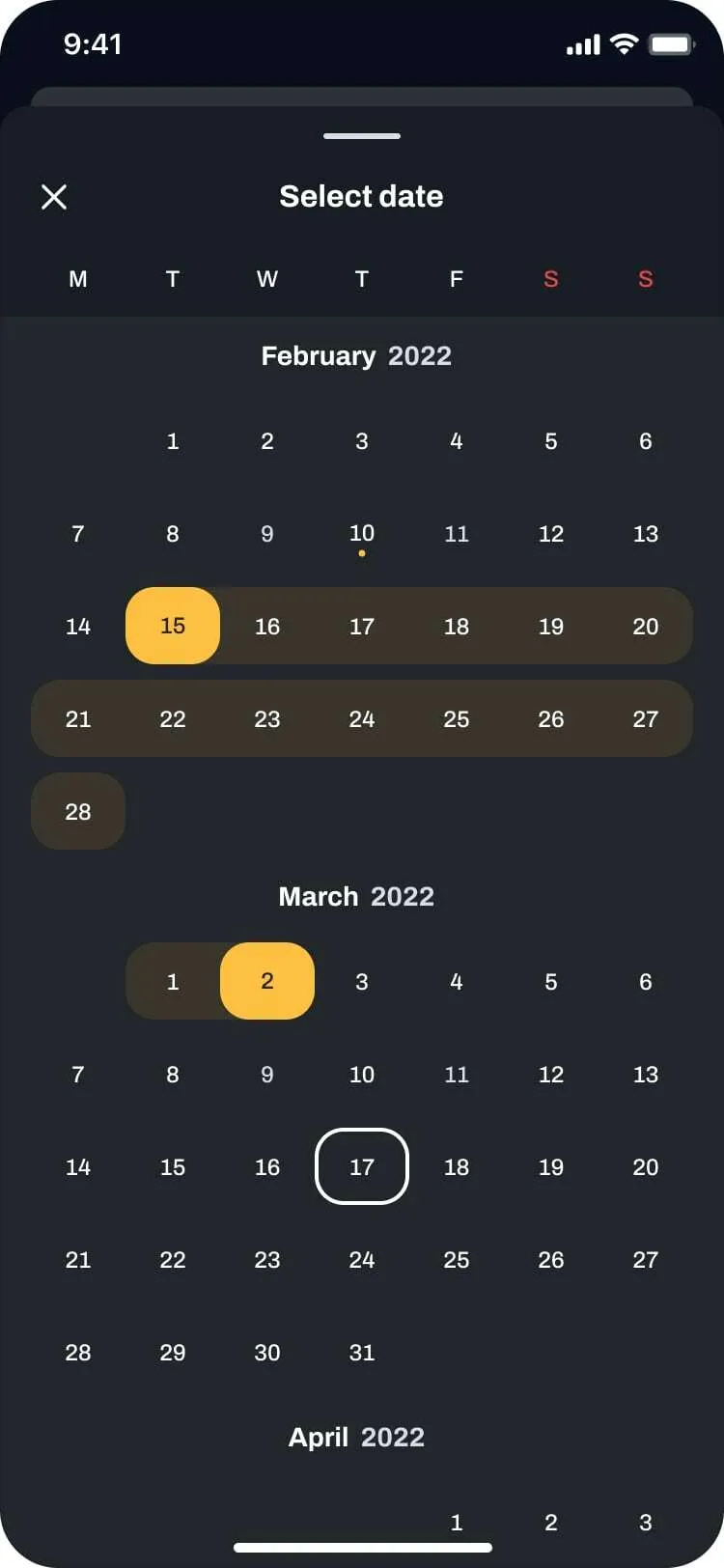Select April 2
Screen dimensions: 724x1568
(550, 1523)
